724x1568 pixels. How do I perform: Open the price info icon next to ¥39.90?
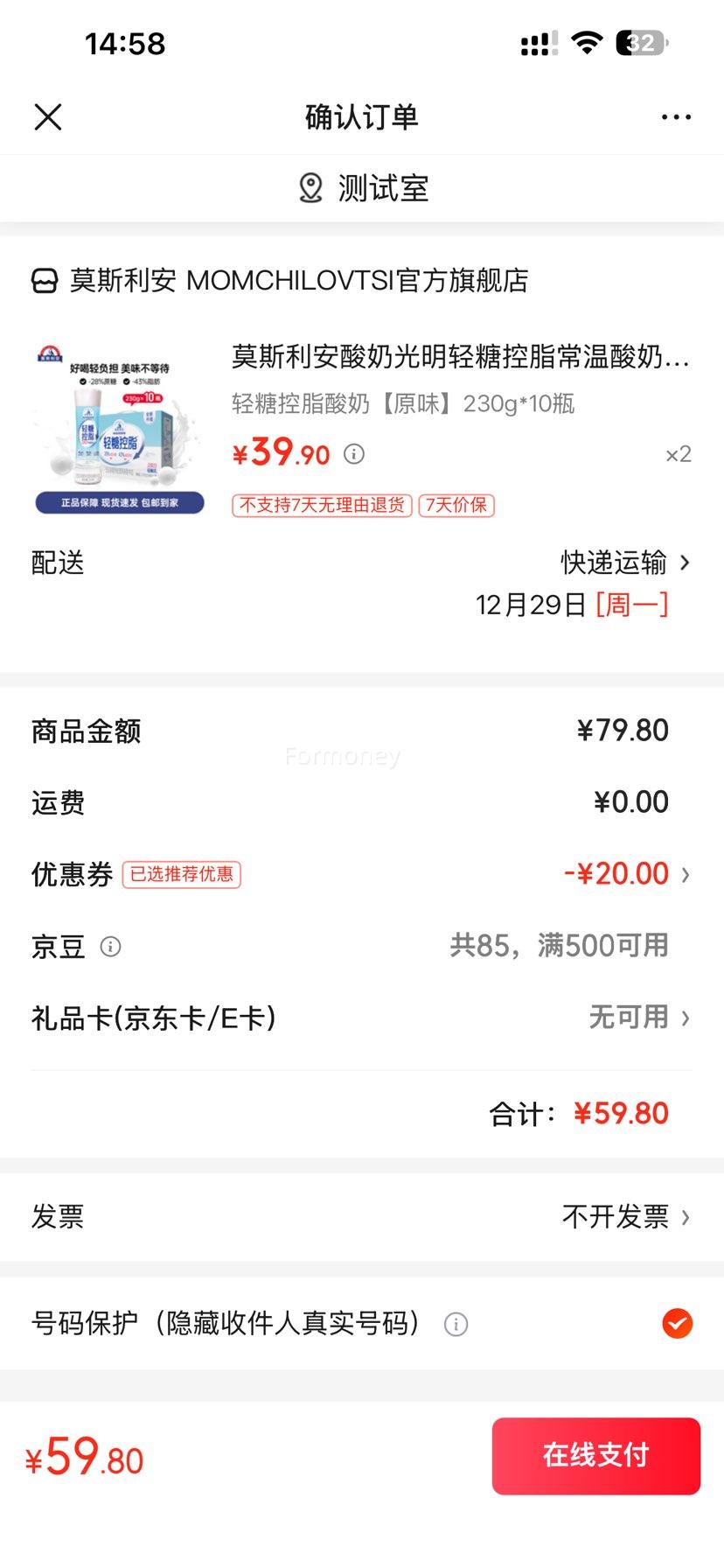(x=354, y=454)
